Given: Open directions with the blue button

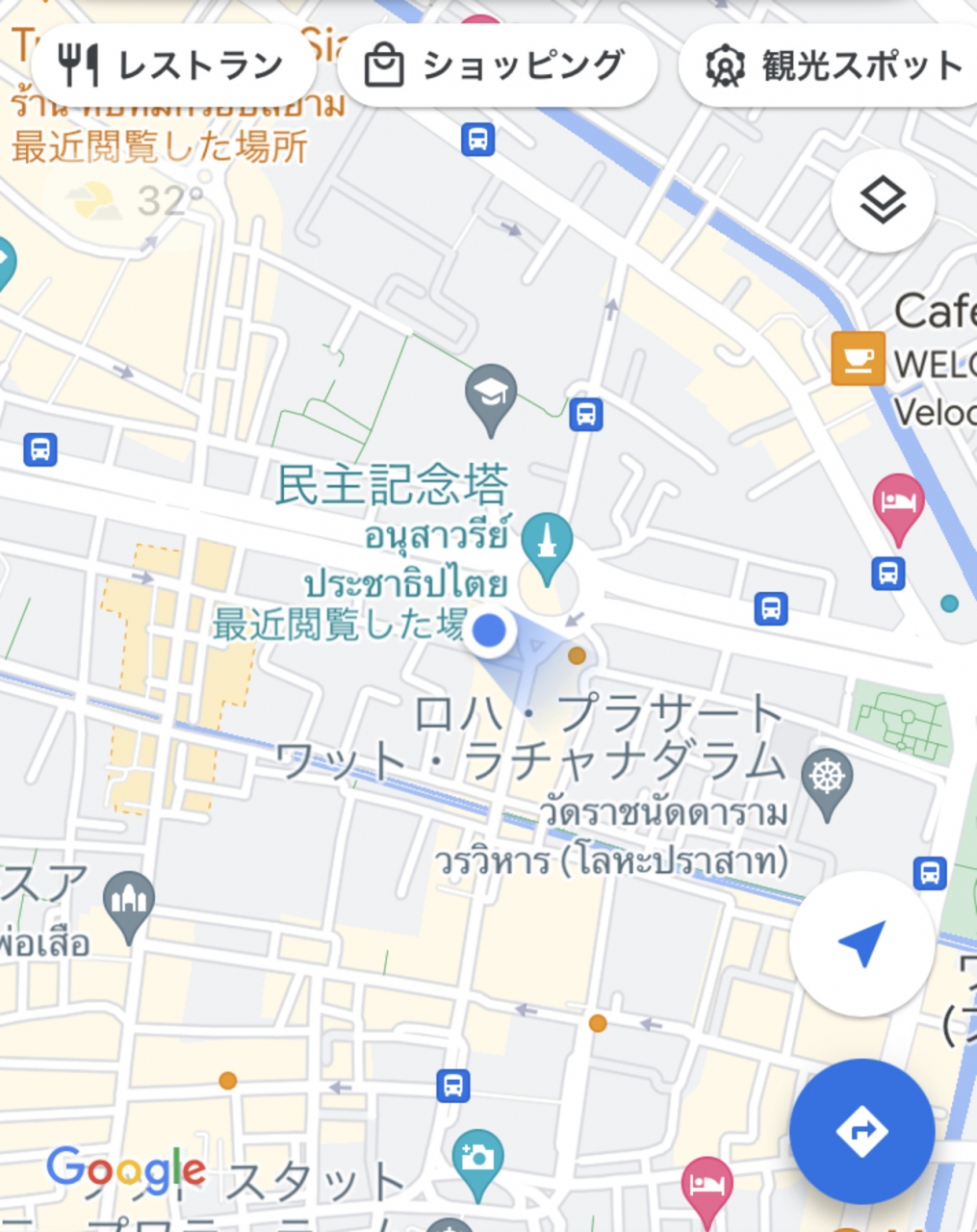Looking at the screenshot, I should point(861,1131).
